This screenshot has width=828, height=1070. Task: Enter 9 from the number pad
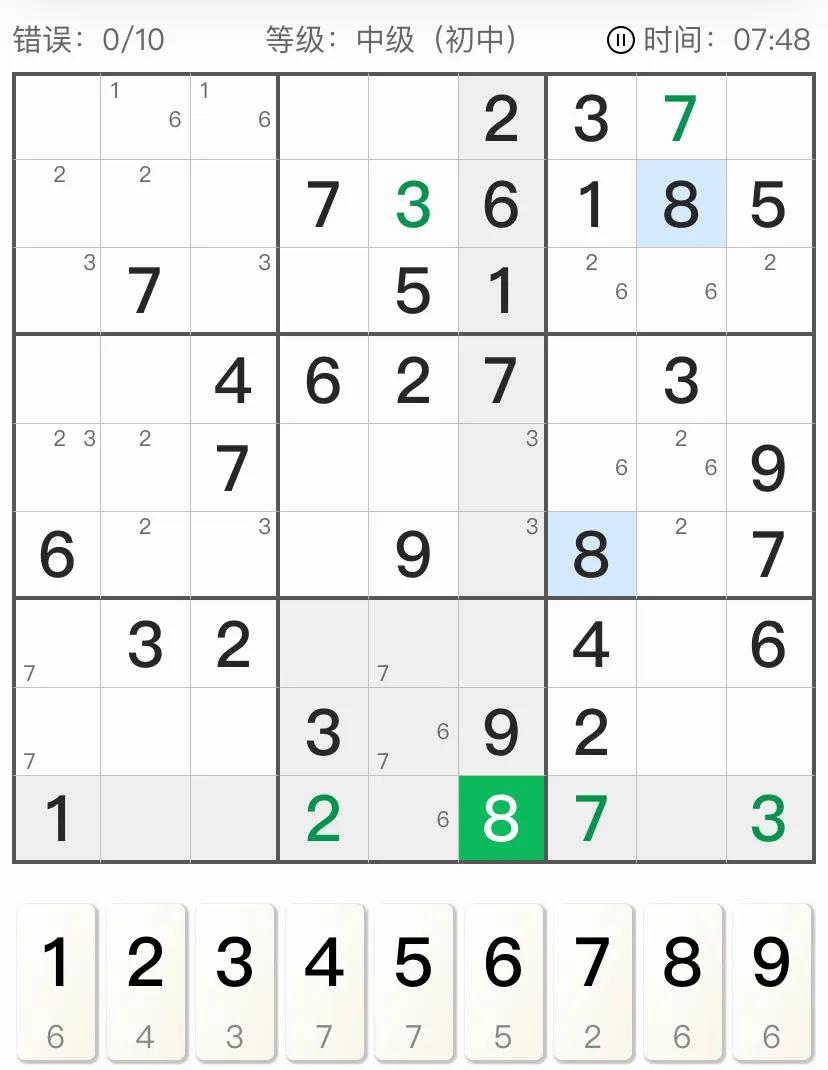[x=771, y=980]
